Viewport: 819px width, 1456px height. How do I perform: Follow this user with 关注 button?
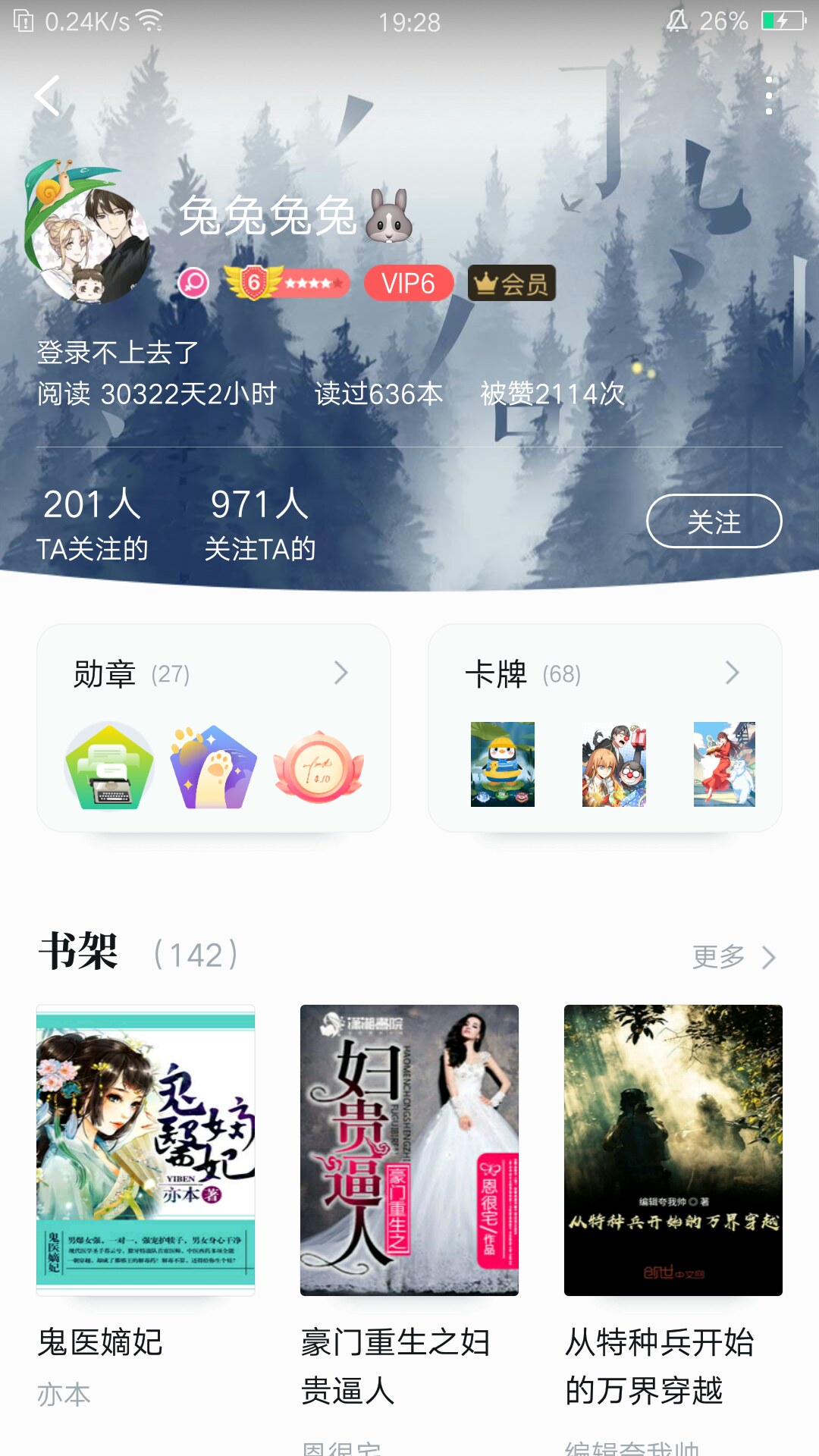[714, 522]
